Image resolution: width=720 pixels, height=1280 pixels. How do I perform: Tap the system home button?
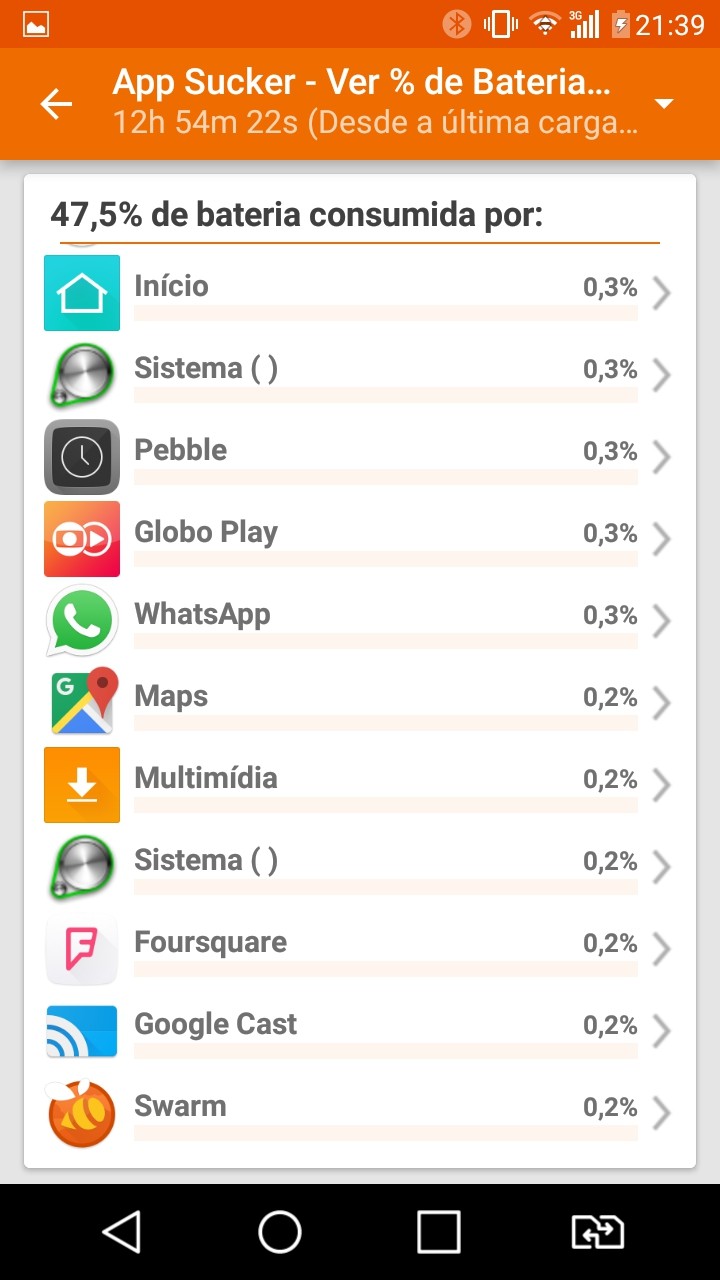[280, 1232]
